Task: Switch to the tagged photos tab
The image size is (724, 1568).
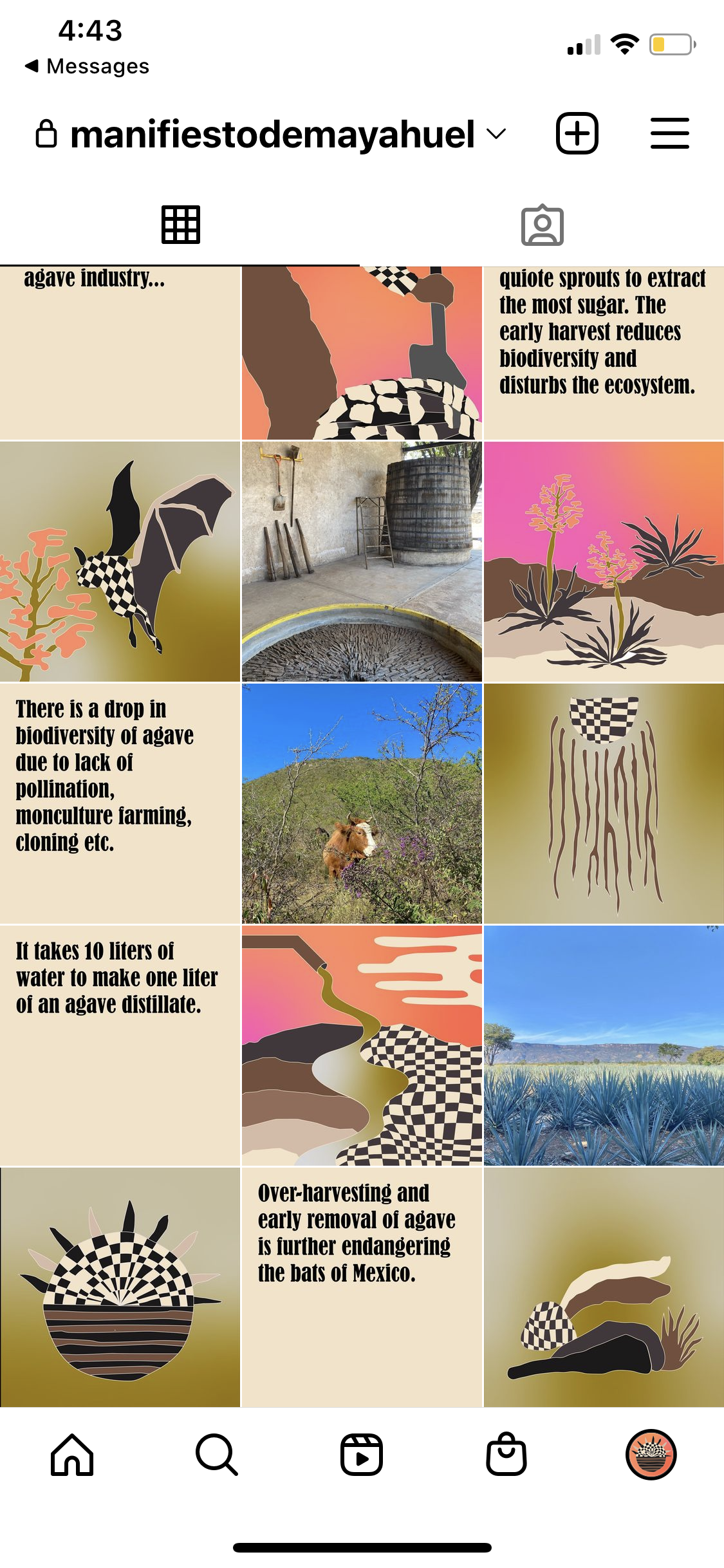Action: pos(542,225)
